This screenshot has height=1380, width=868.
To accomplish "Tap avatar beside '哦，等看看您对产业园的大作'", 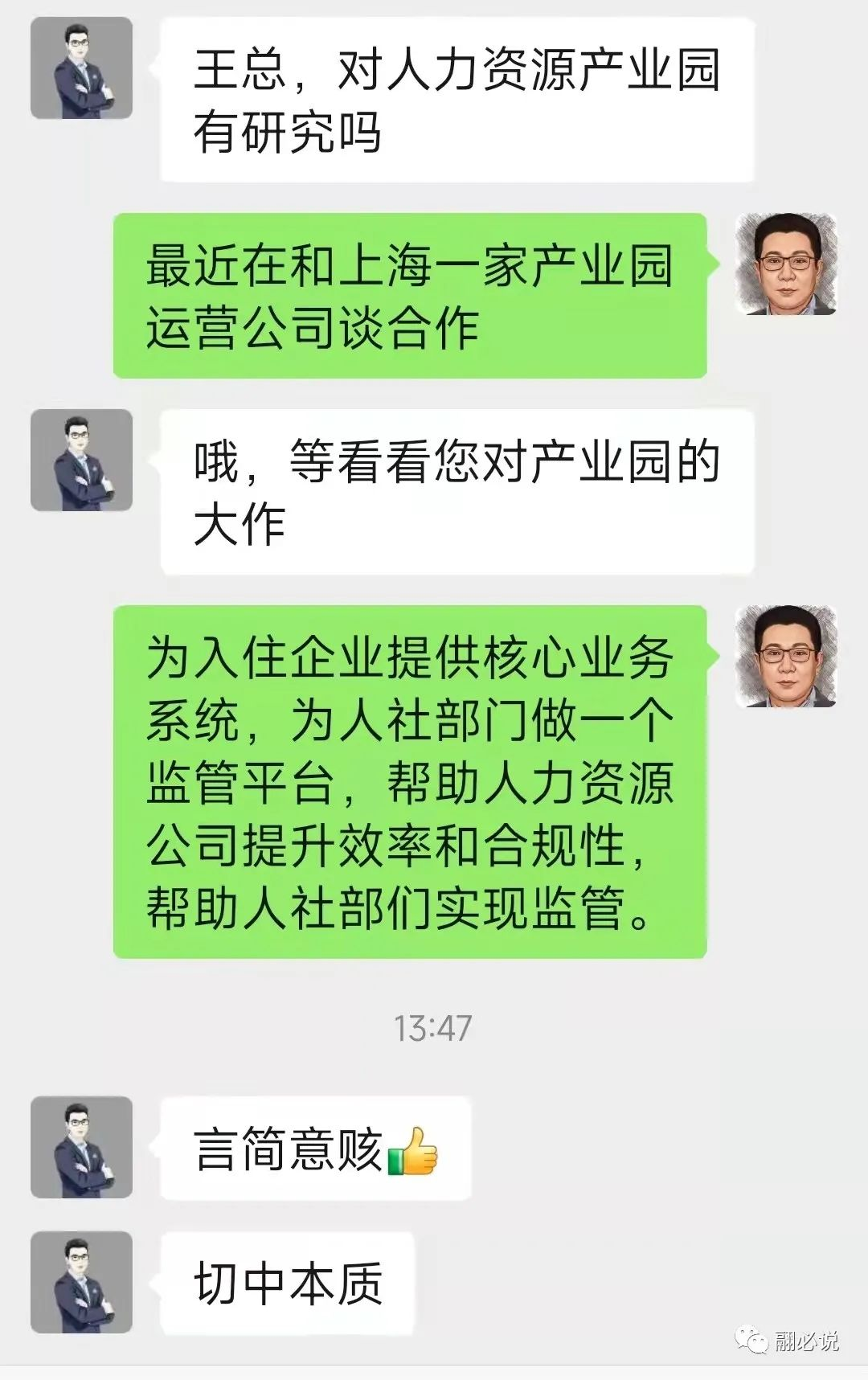I will (x=81, y=461).
